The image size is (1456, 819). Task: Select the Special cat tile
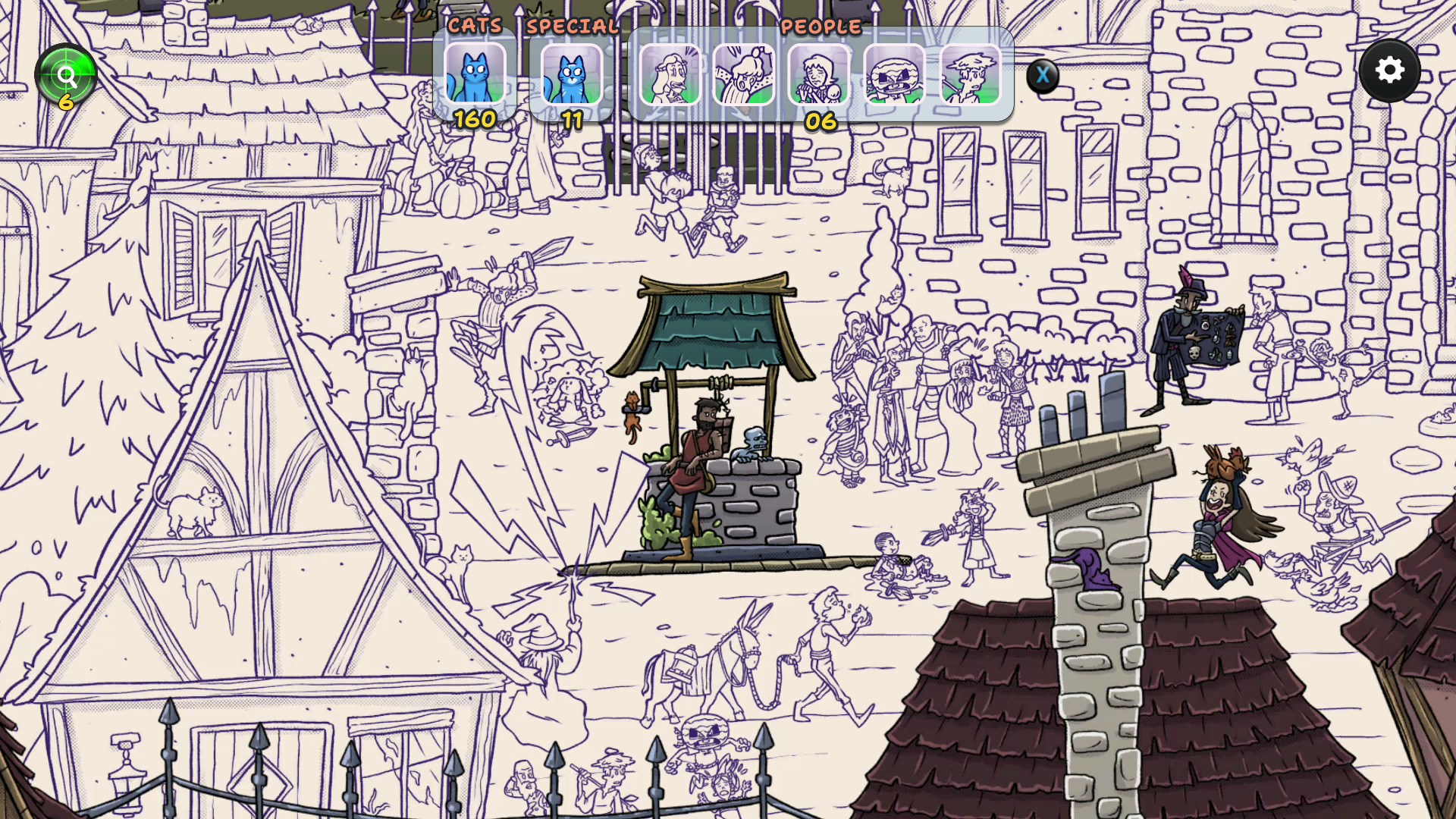572,74
